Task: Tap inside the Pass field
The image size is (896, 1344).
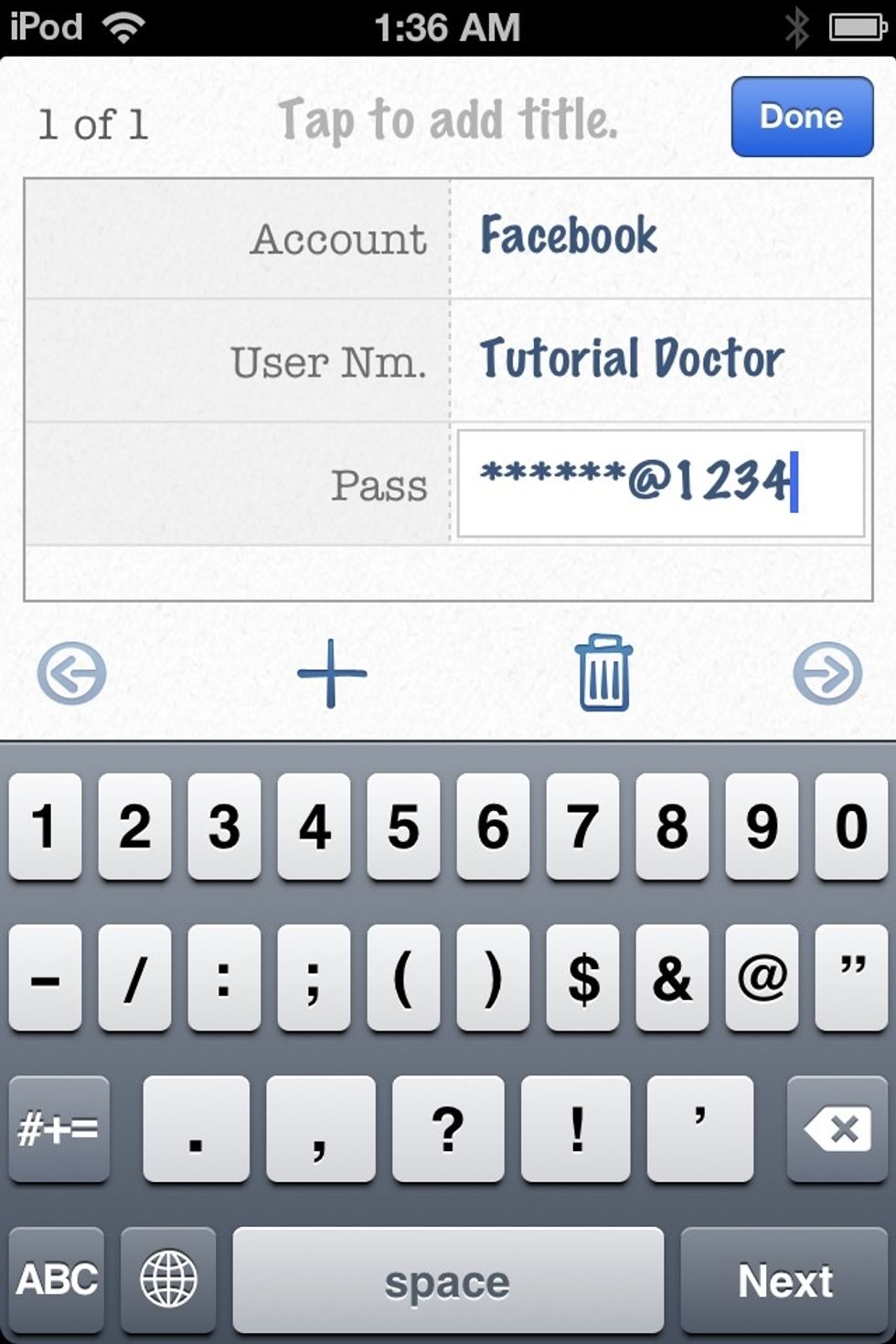Action: (660, 484)
